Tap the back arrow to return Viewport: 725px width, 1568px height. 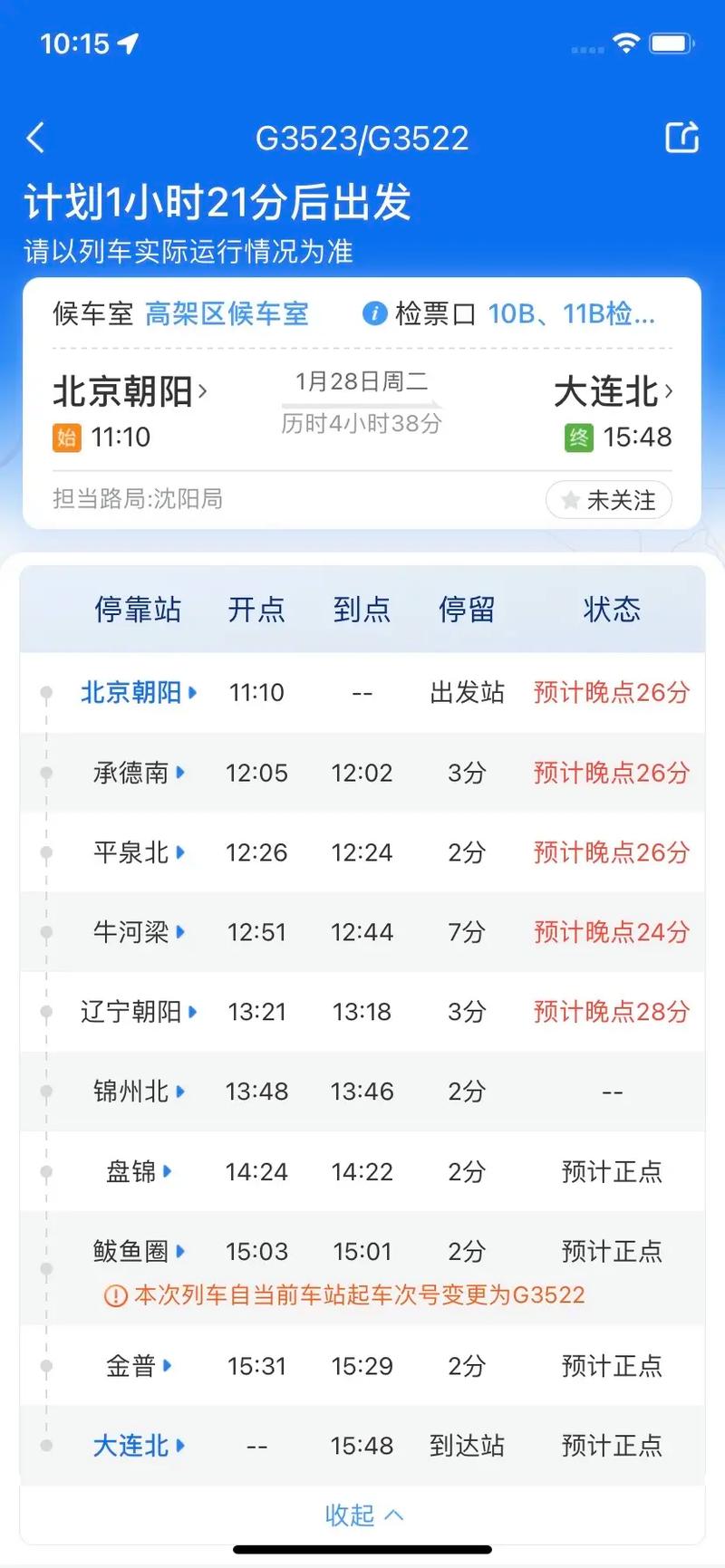(35, 138)
